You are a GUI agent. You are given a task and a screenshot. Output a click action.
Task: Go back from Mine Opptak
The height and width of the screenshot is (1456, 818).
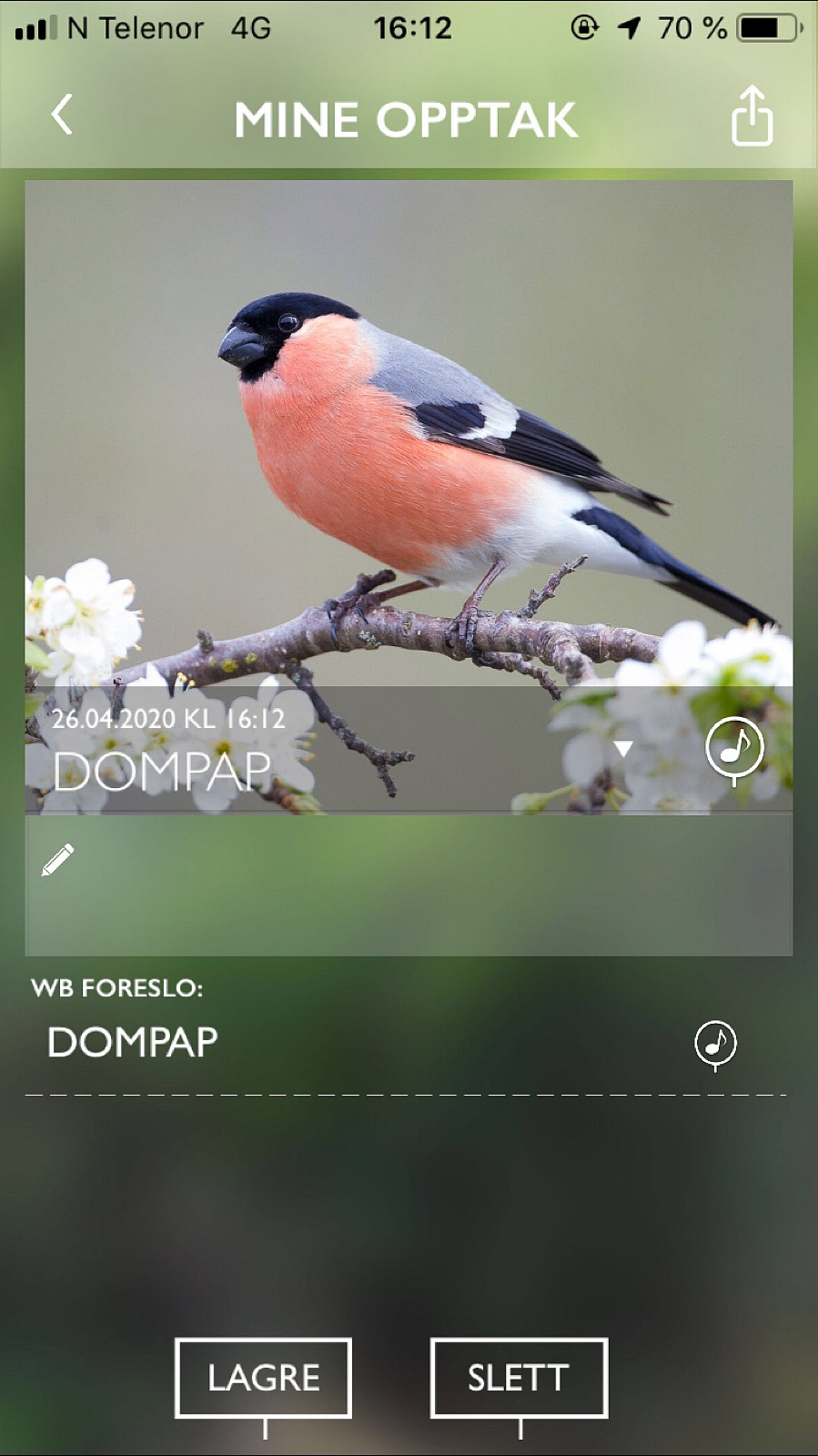[61, 116]
